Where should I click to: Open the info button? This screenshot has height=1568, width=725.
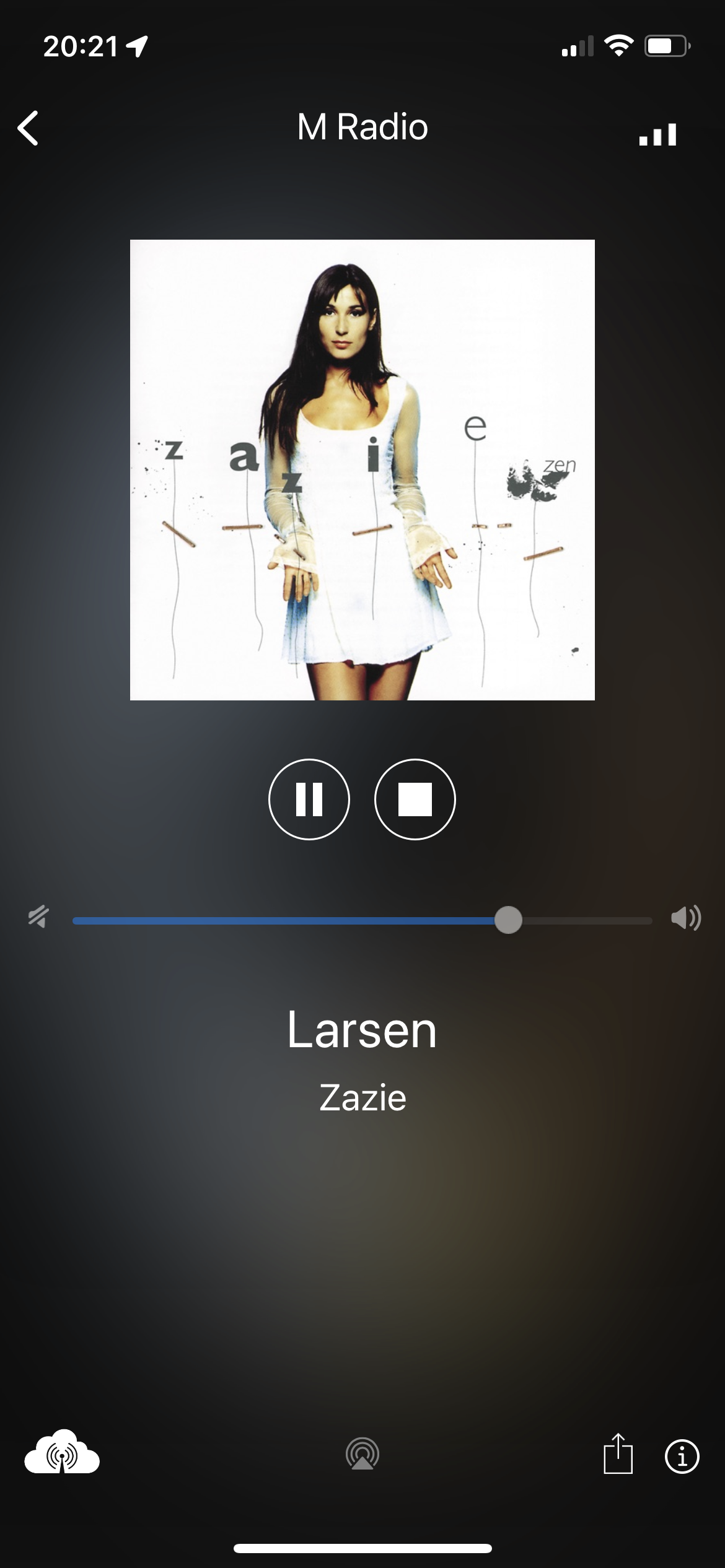point(682,1456)
